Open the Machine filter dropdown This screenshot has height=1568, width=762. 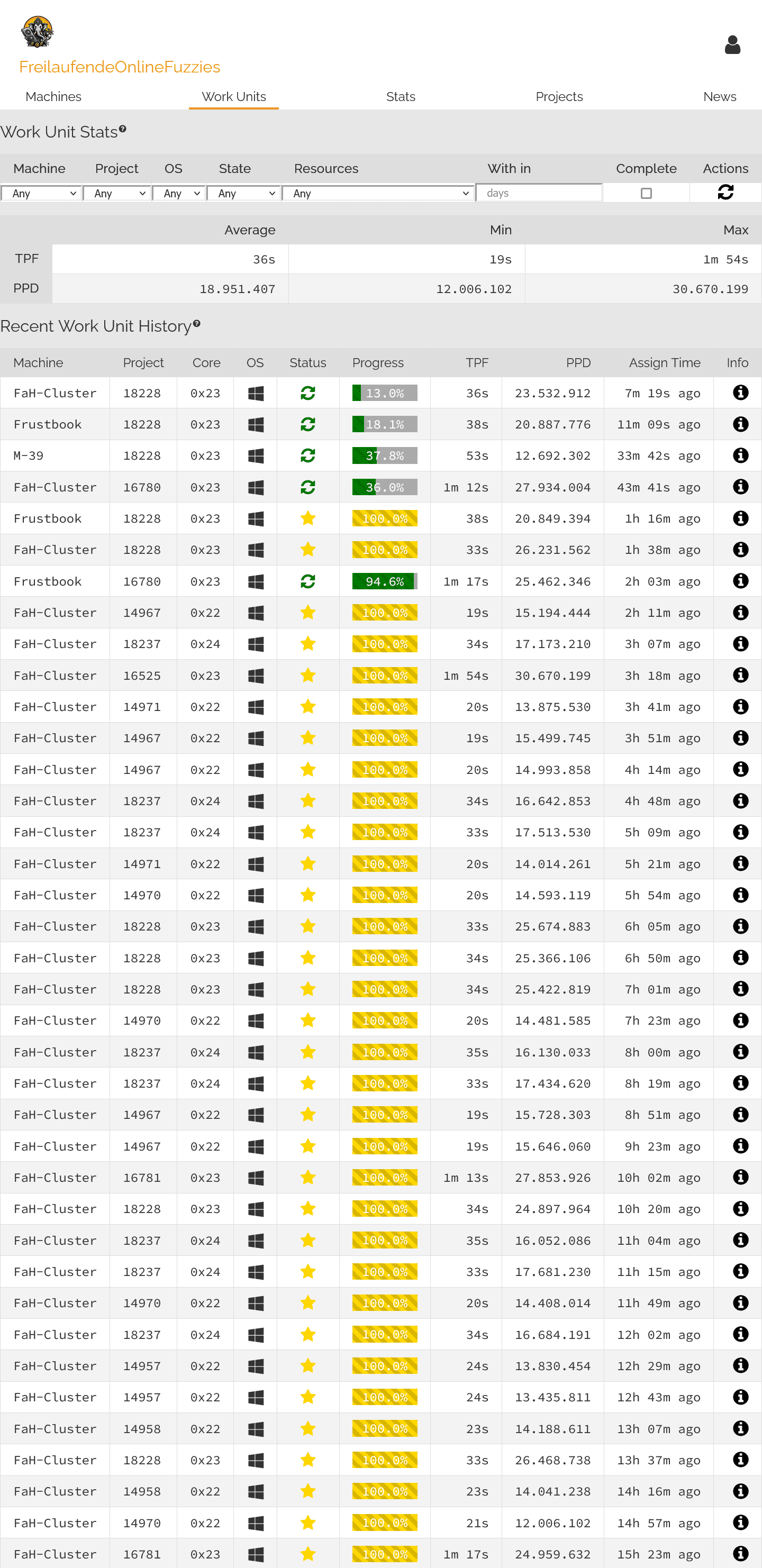(x=42, y=194)
